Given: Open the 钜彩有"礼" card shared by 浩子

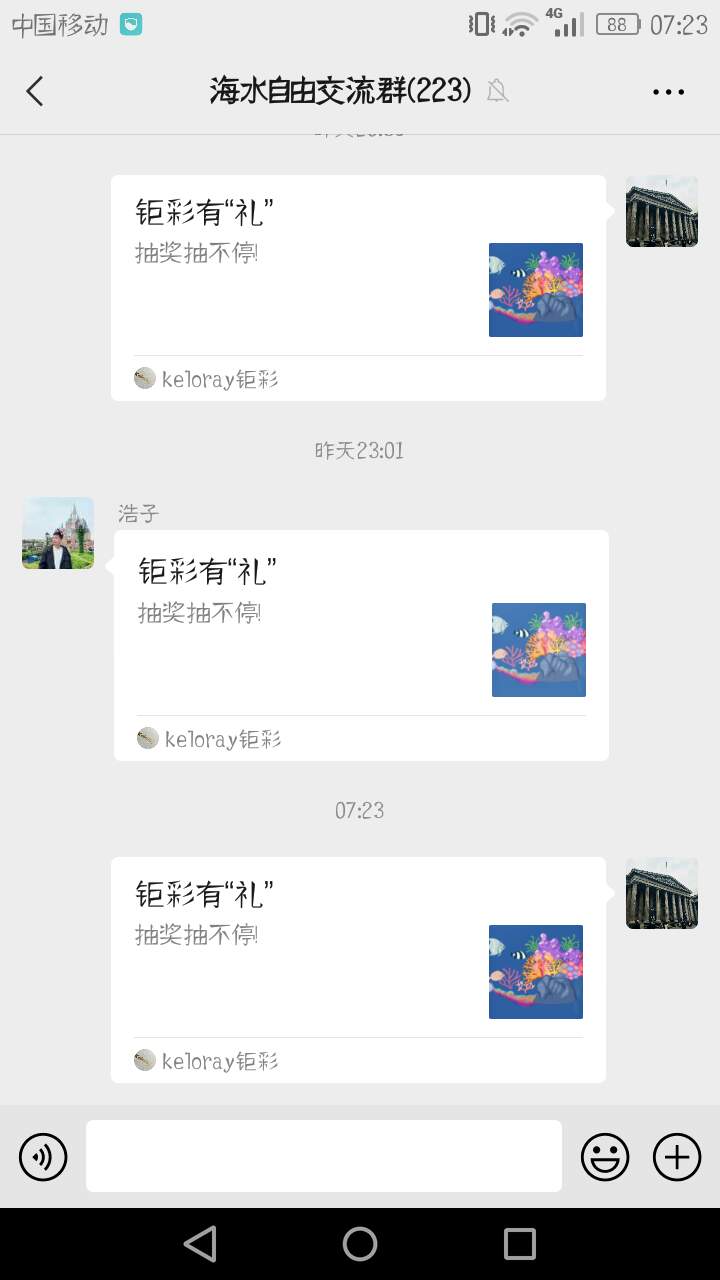Looking at the screenshot, I should pyautogui.click(x=360, y=645).
